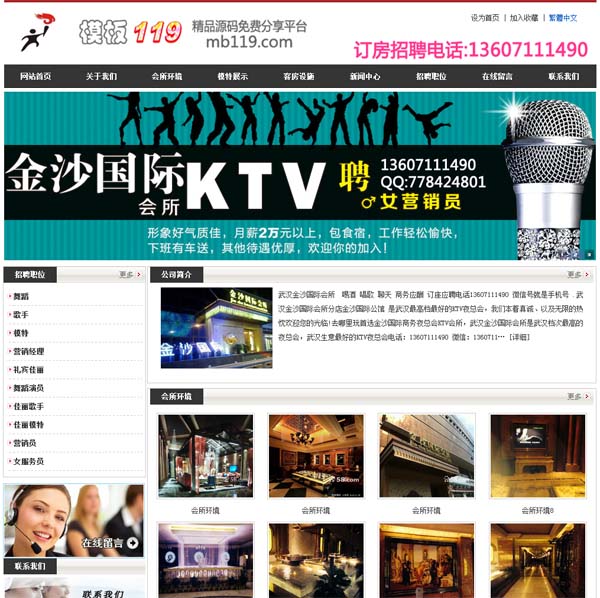Open the 舞蹈演员 job listing
600x598 pixels.
[28, 388]
